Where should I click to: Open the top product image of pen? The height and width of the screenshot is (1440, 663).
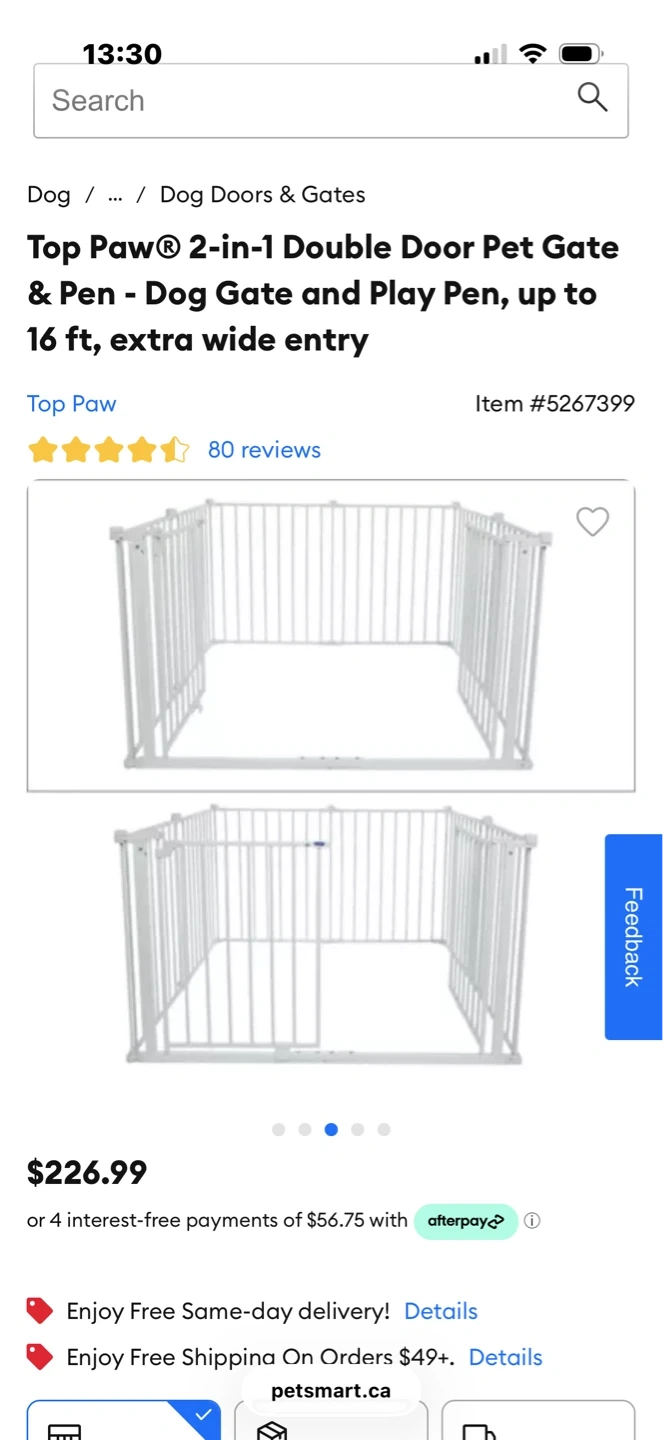[x=330, y=636]
